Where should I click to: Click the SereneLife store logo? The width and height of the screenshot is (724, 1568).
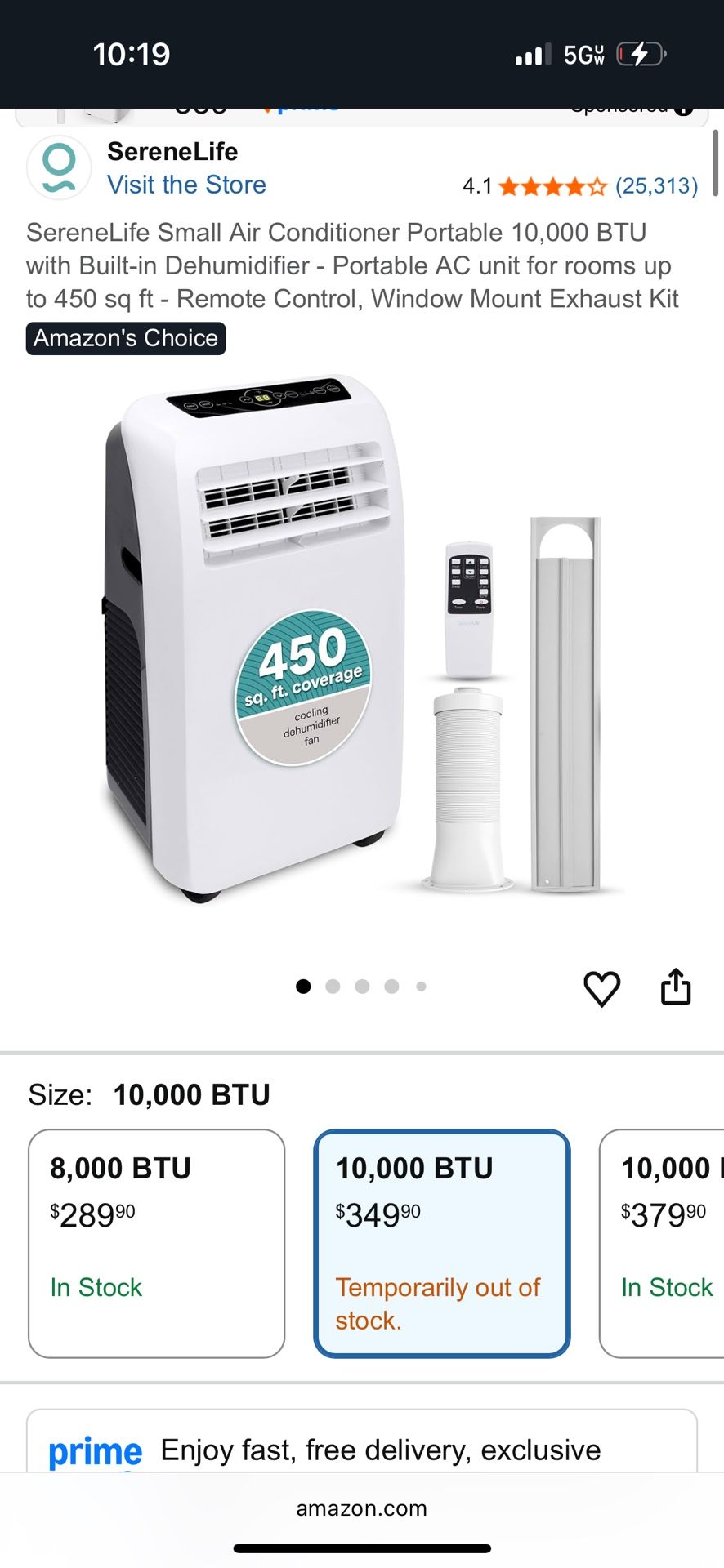pyautogui.click(x=58, y=167)
